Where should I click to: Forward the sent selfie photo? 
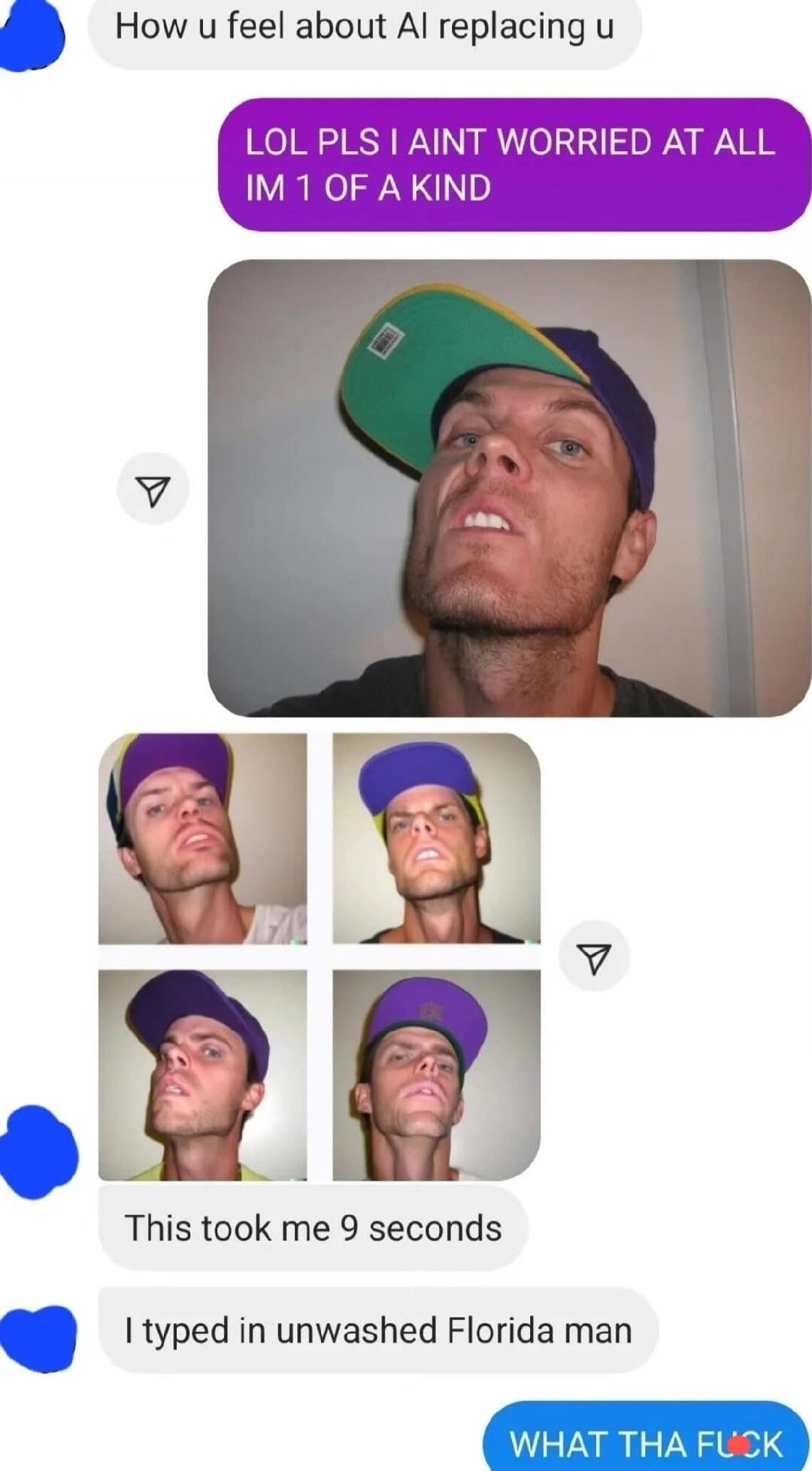click(x=153, y=490)
